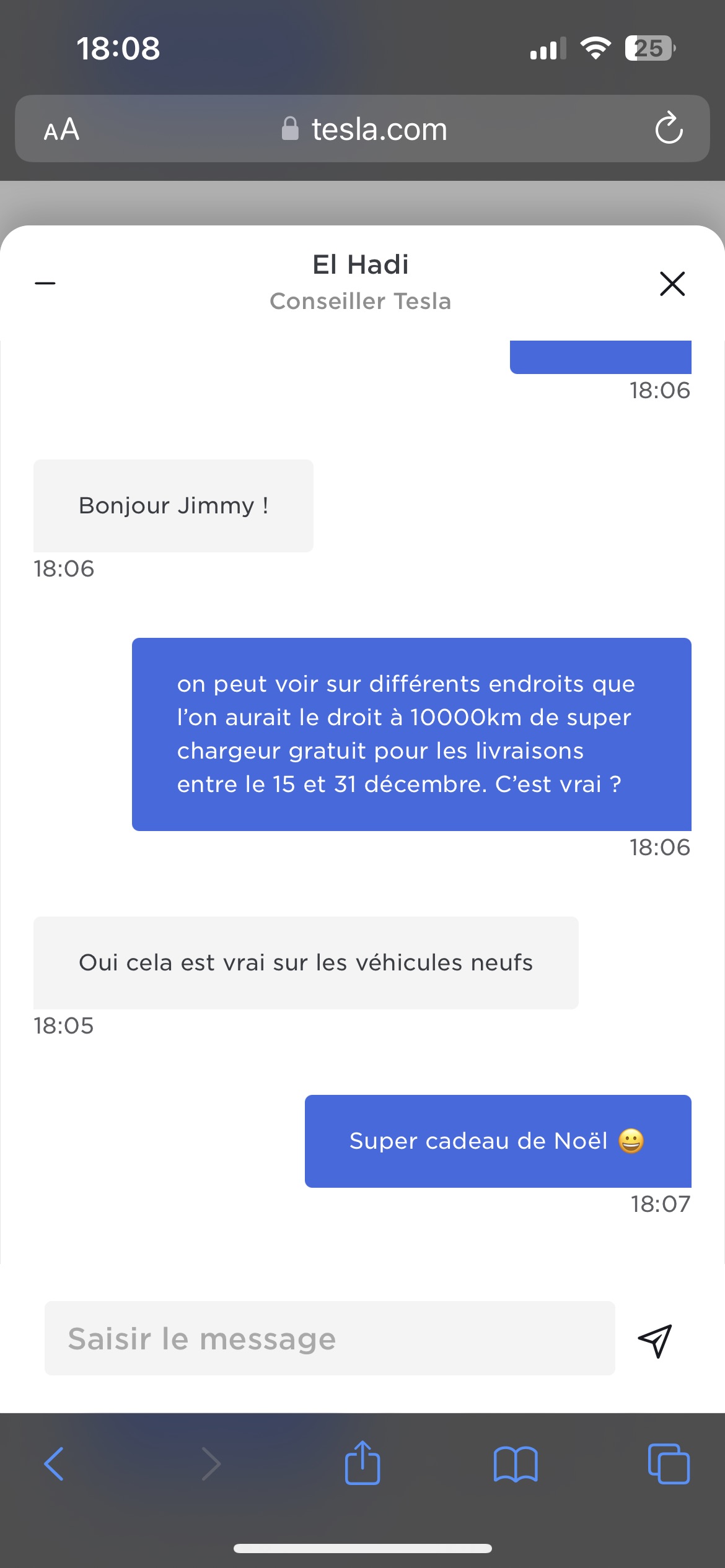Open Safari bookmarks
Viewport: 725px width, 1568px height.
coord(516,1464)
